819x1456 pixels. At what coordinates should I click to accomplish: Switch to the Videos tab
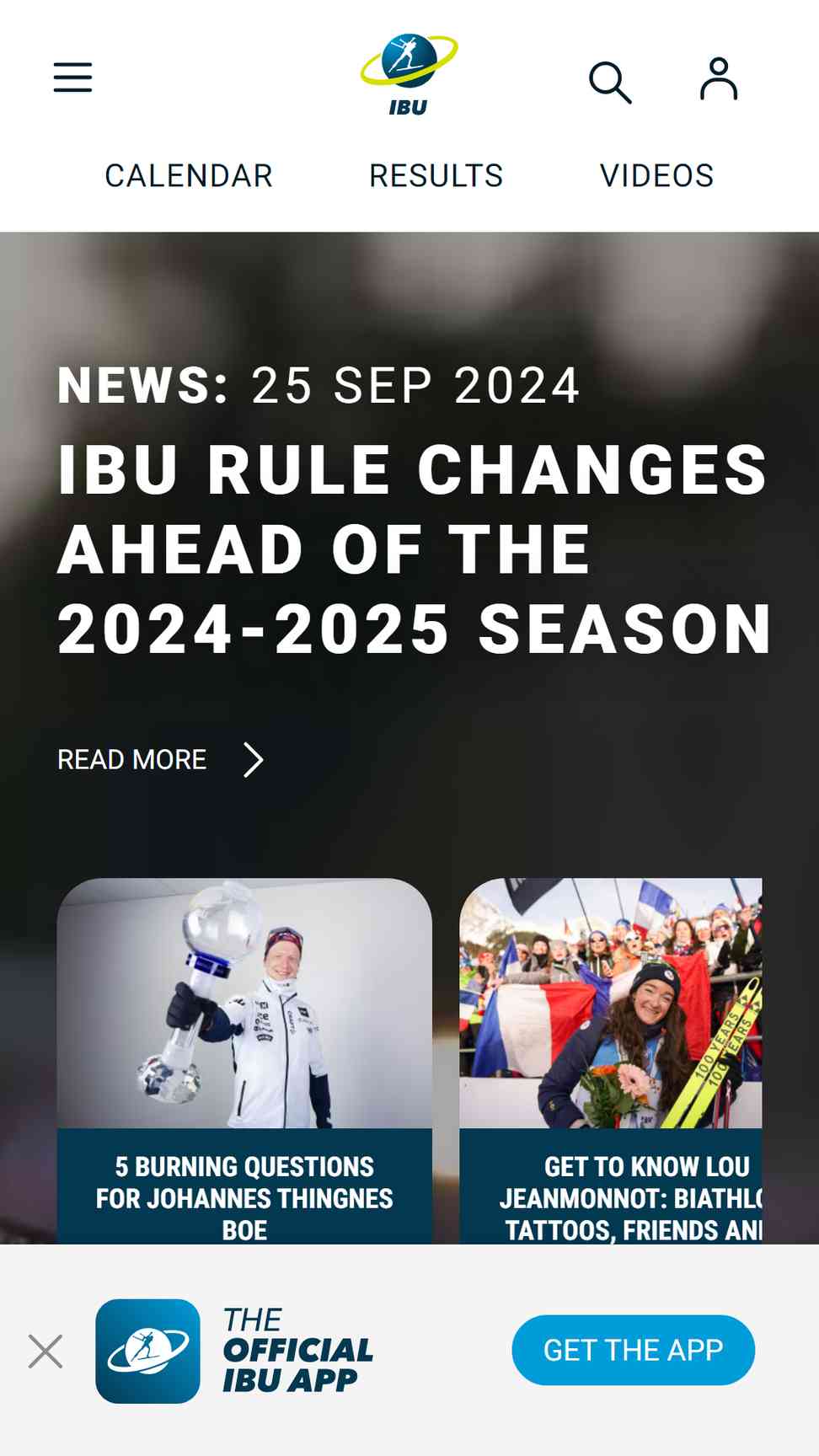click(656, 176)
